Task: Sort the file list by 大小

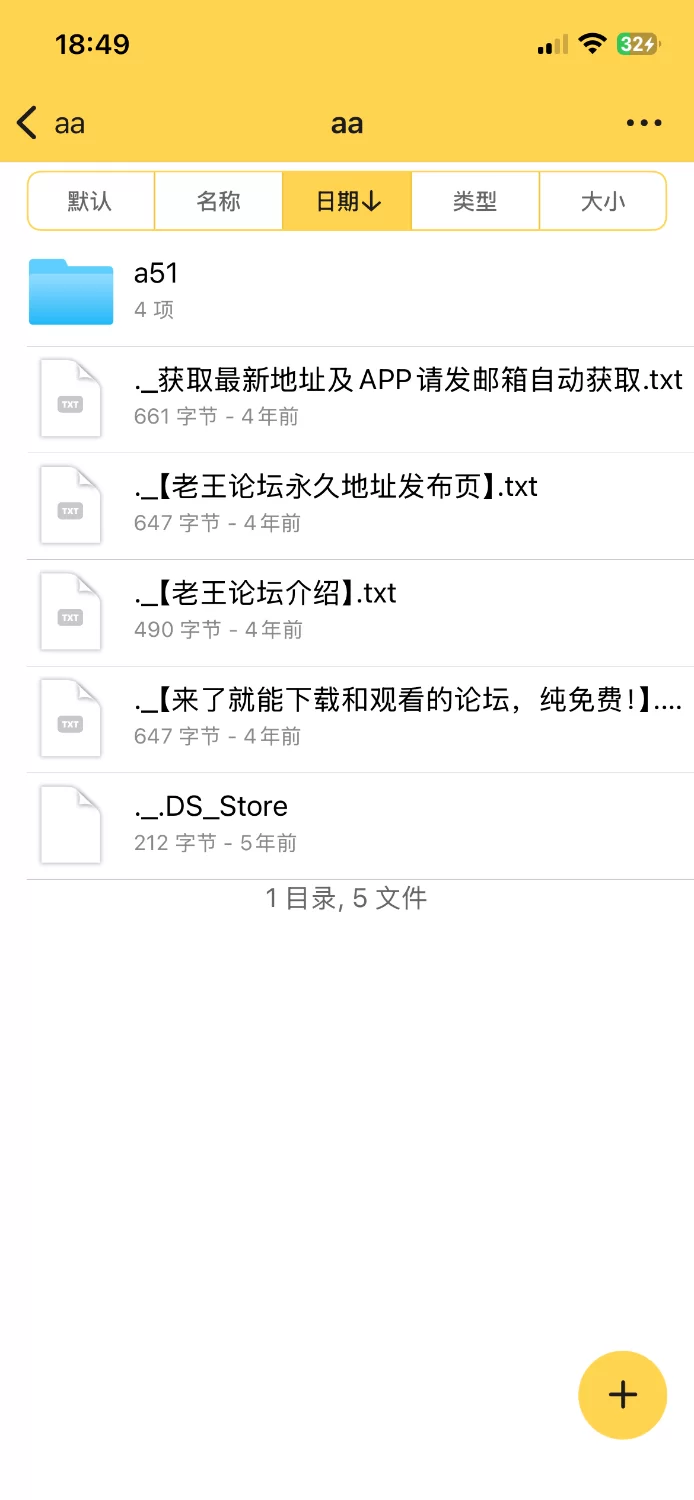Action: pyautogui.click(x=603, y=201)
